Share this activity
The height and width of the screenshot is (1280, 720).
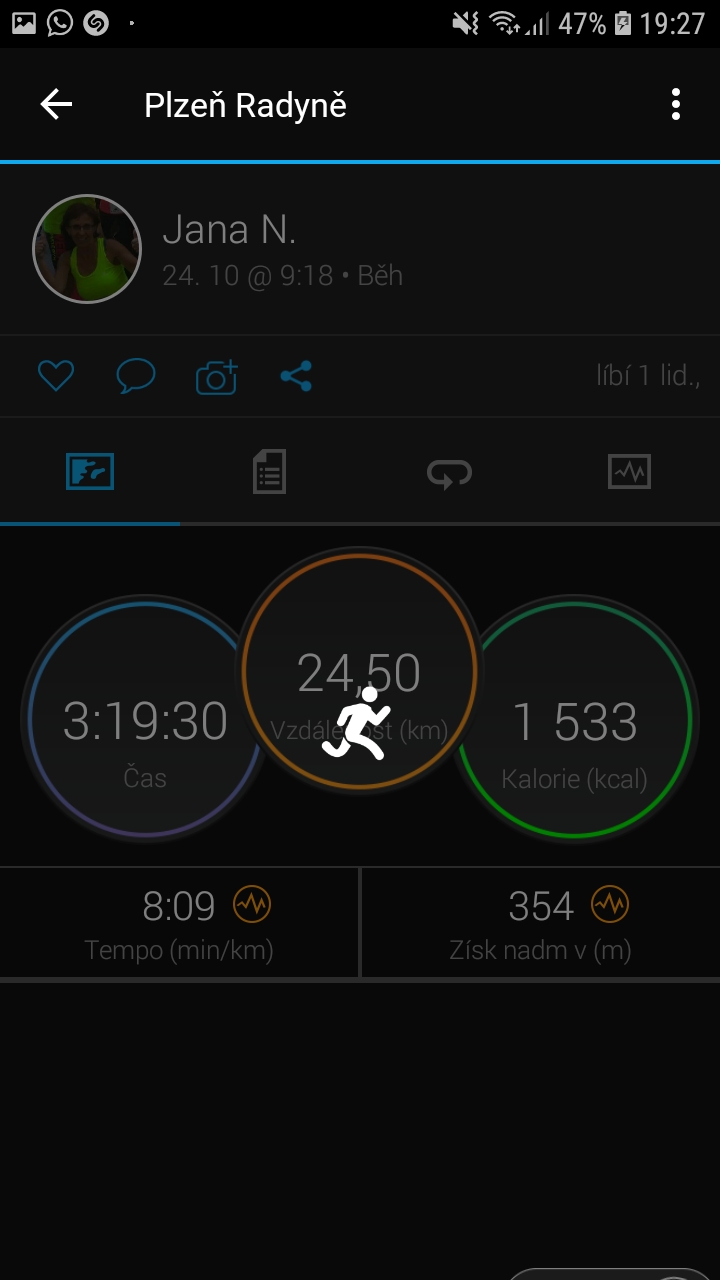tap(296, 376)
